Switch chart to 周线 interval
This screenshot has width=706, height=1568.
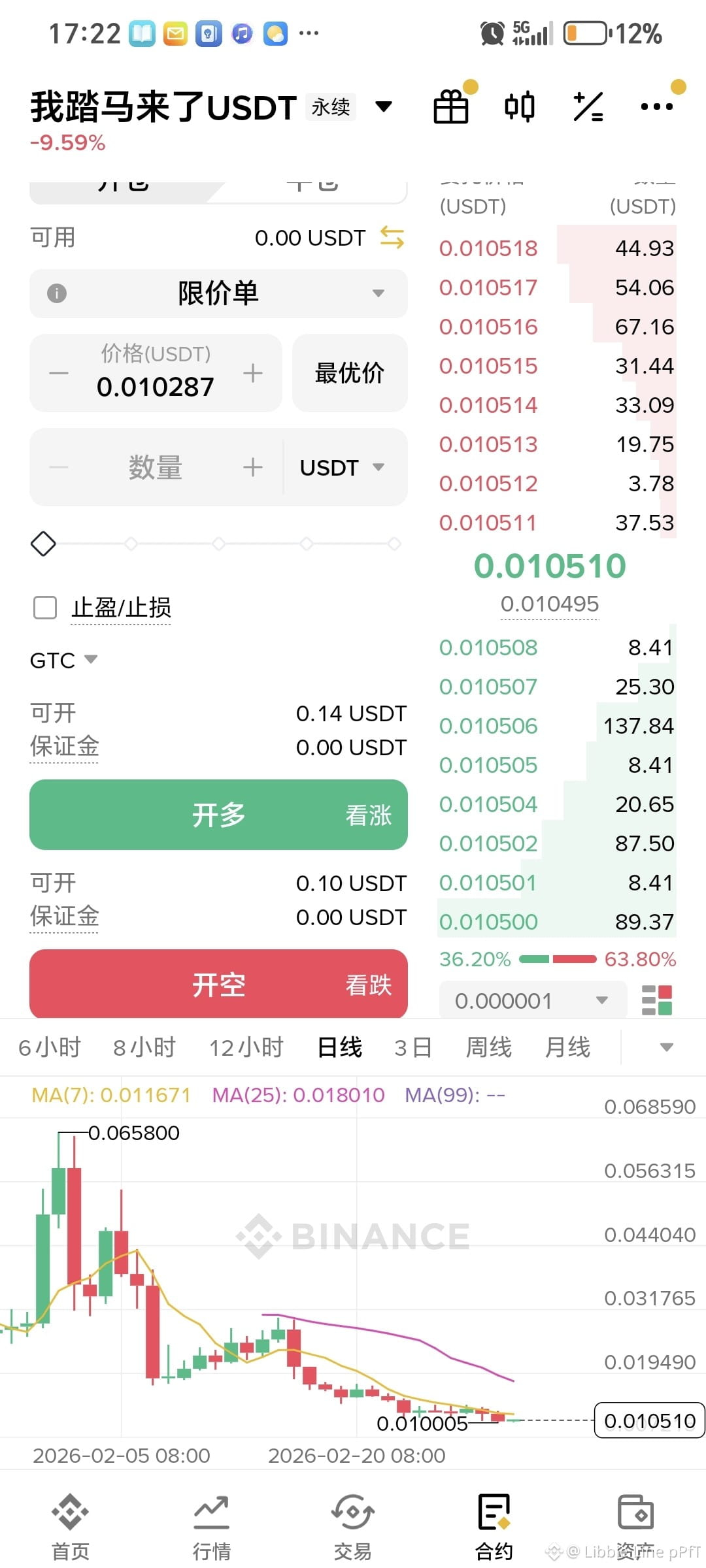488,1047
